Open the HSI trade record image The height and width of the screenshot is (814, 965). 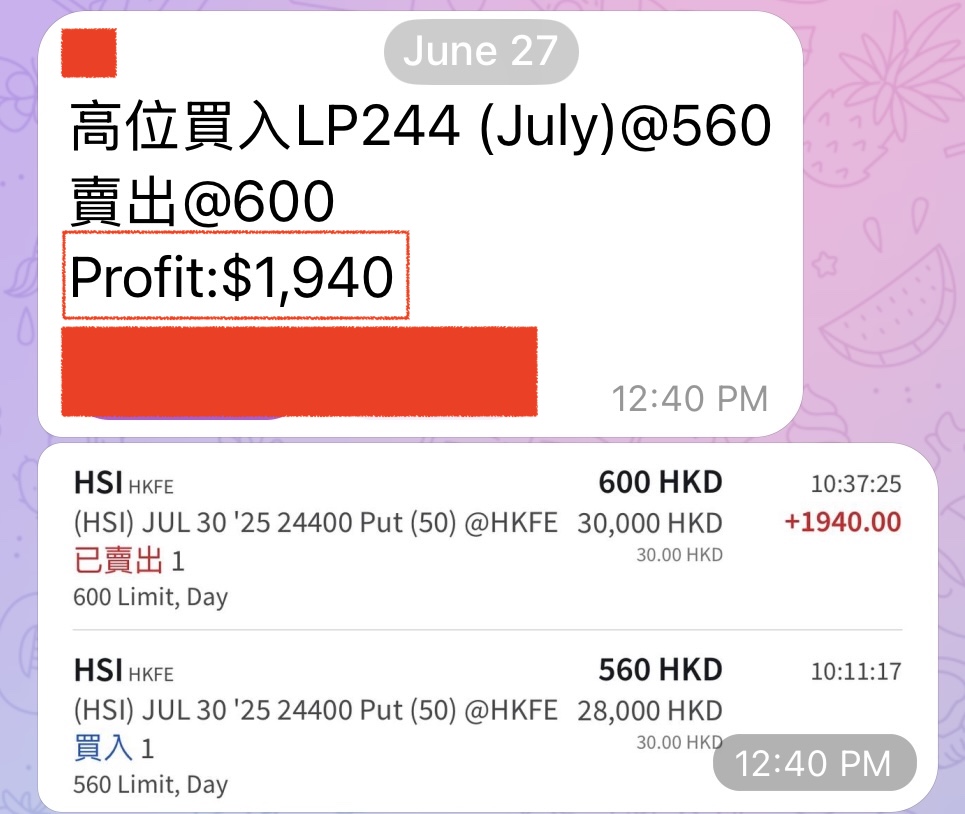click(487, 628)
